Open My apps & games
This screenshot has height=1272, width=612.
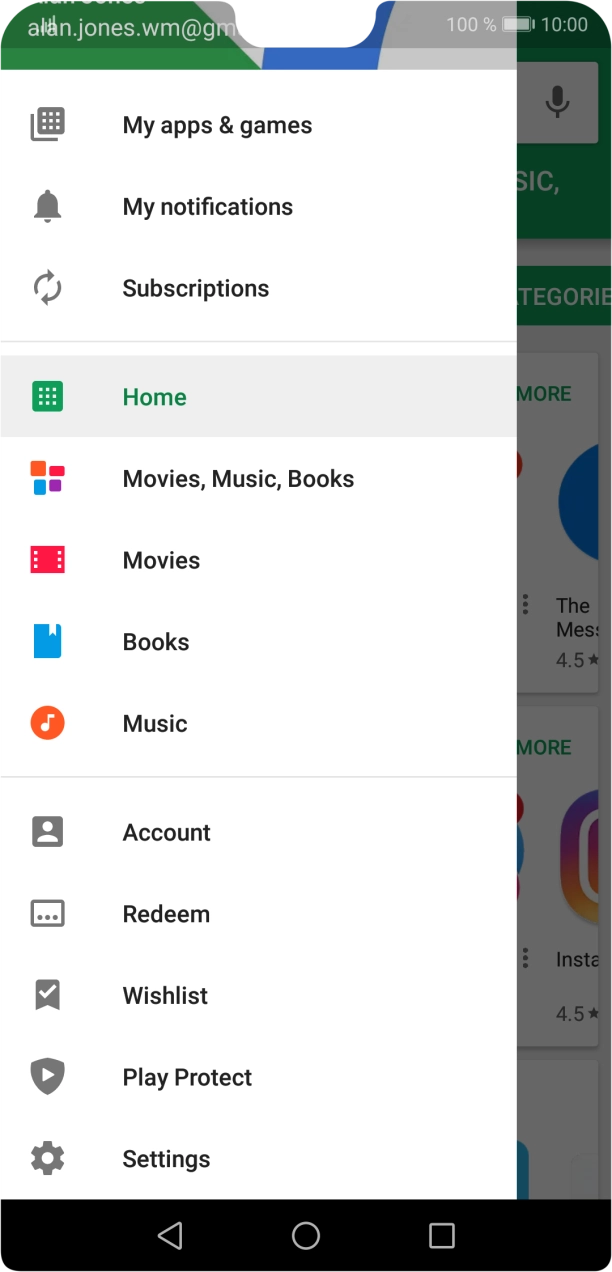tap(217, 125)
